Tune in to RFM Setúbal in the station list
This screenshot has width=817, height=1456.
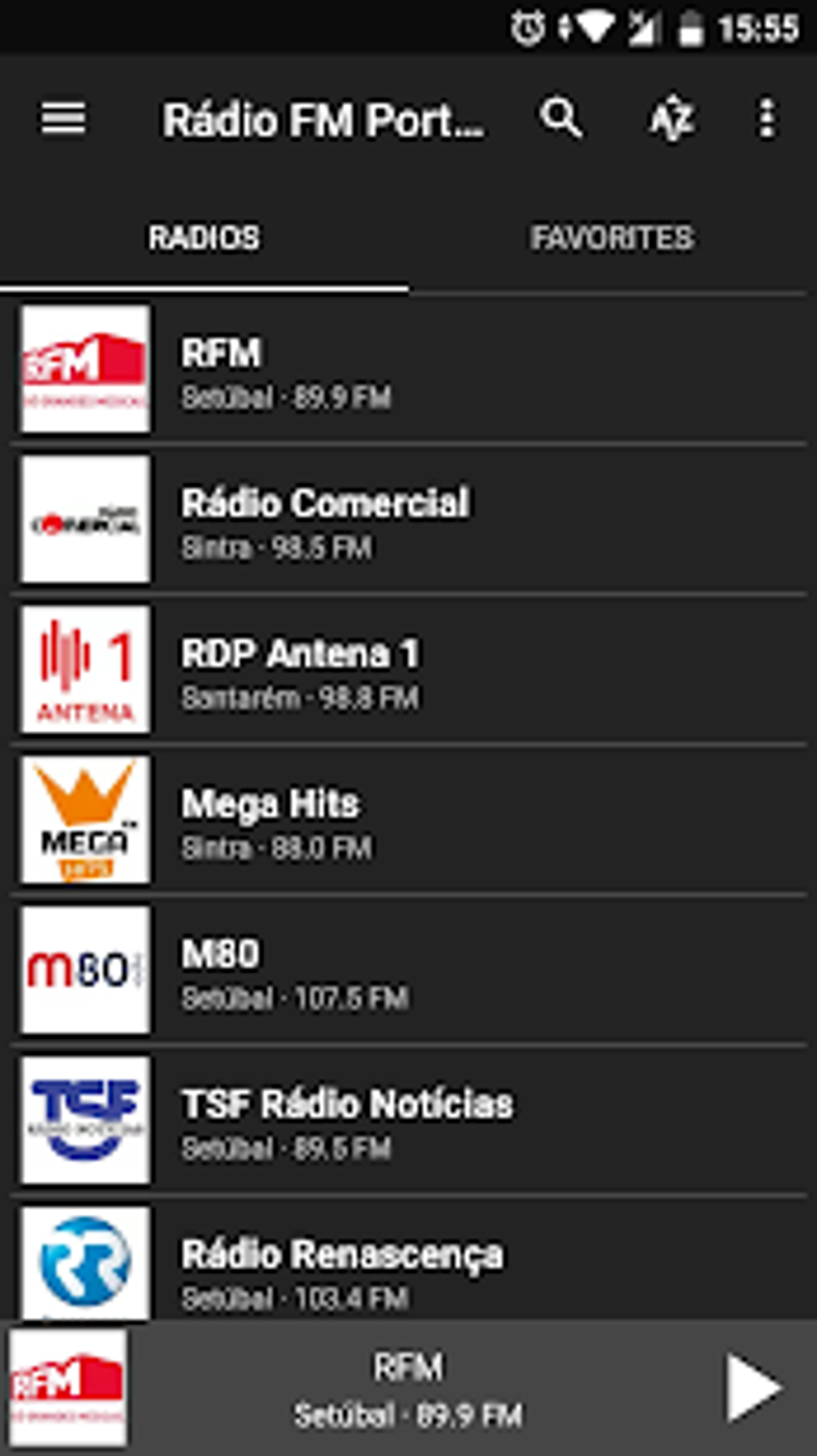point(408,370)
